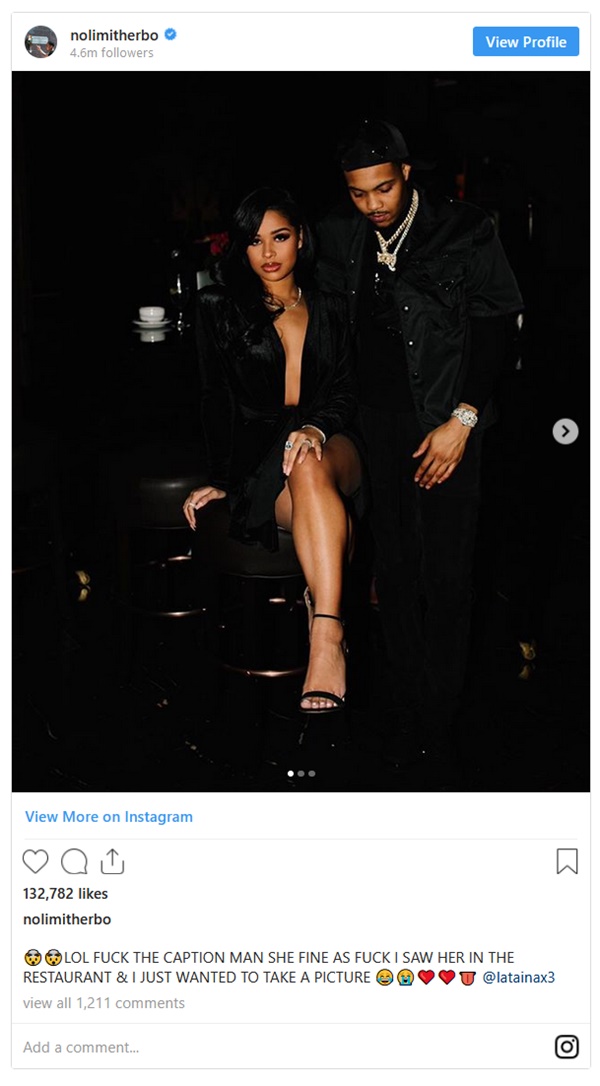Open the comment bubble icon
The image size is (600, 1086).
74,861
